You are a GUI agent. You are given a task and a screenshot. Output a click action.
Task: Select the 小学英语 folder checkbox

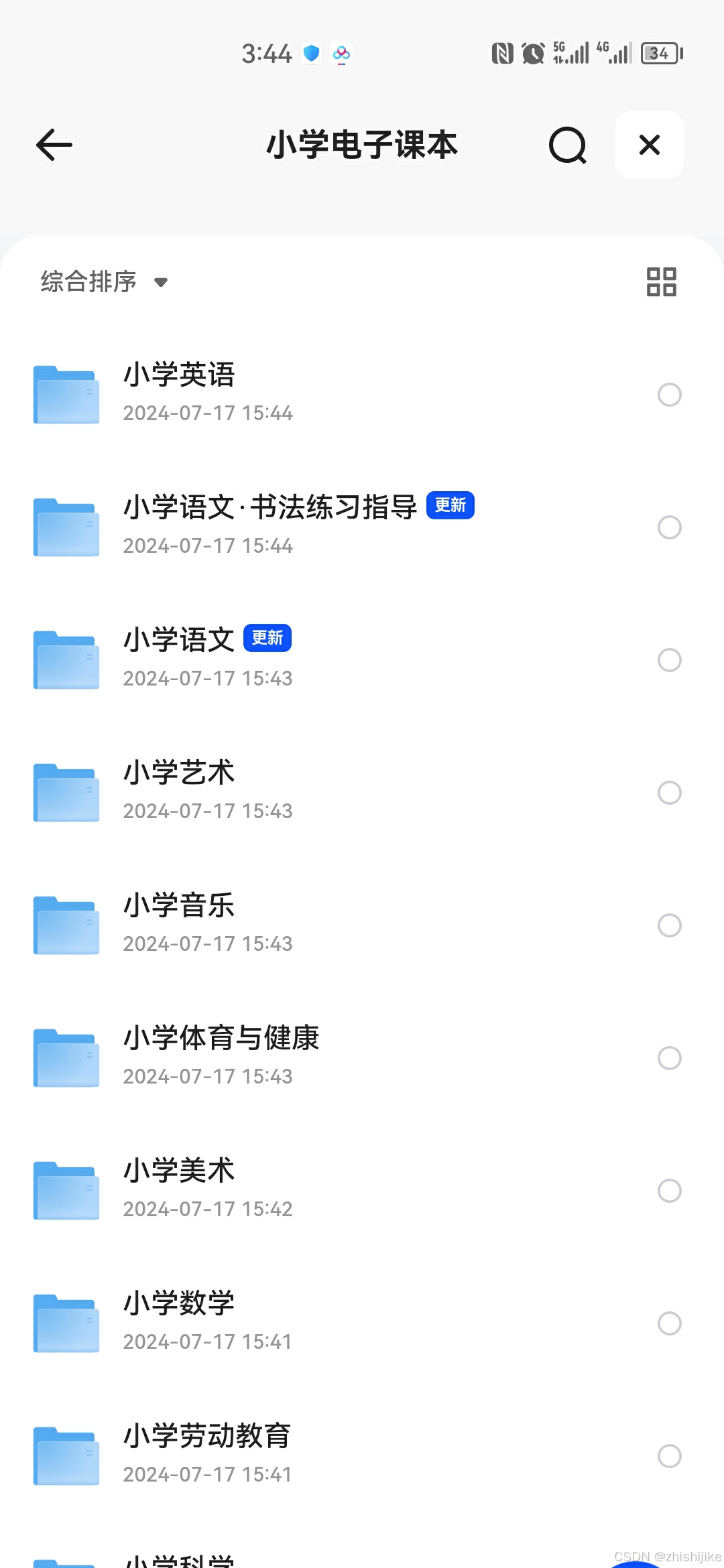(669, 395)
